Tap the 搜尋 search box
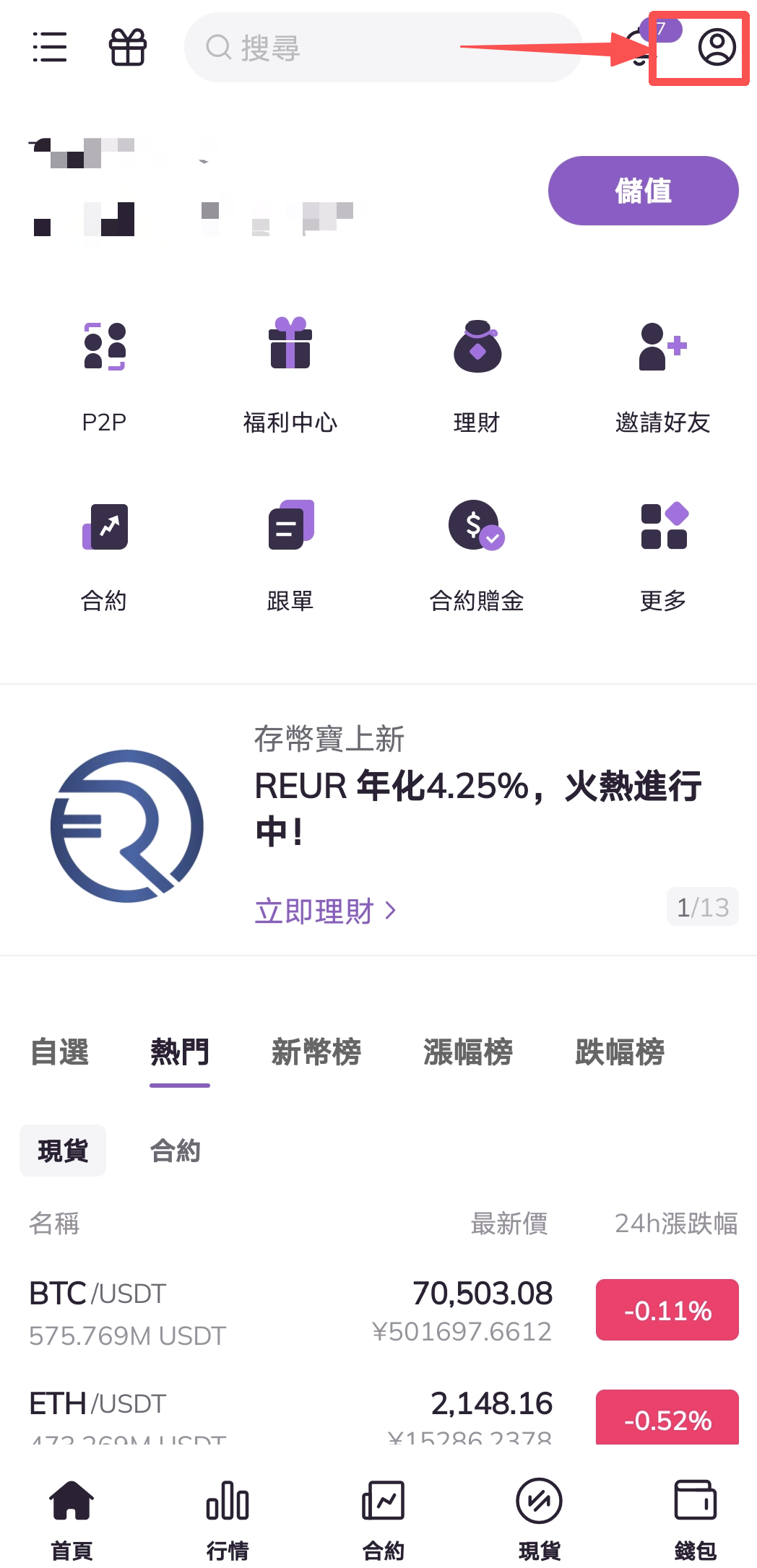Screen dimensions: 757x1568 pyautogui.click(x=383, y=48)
